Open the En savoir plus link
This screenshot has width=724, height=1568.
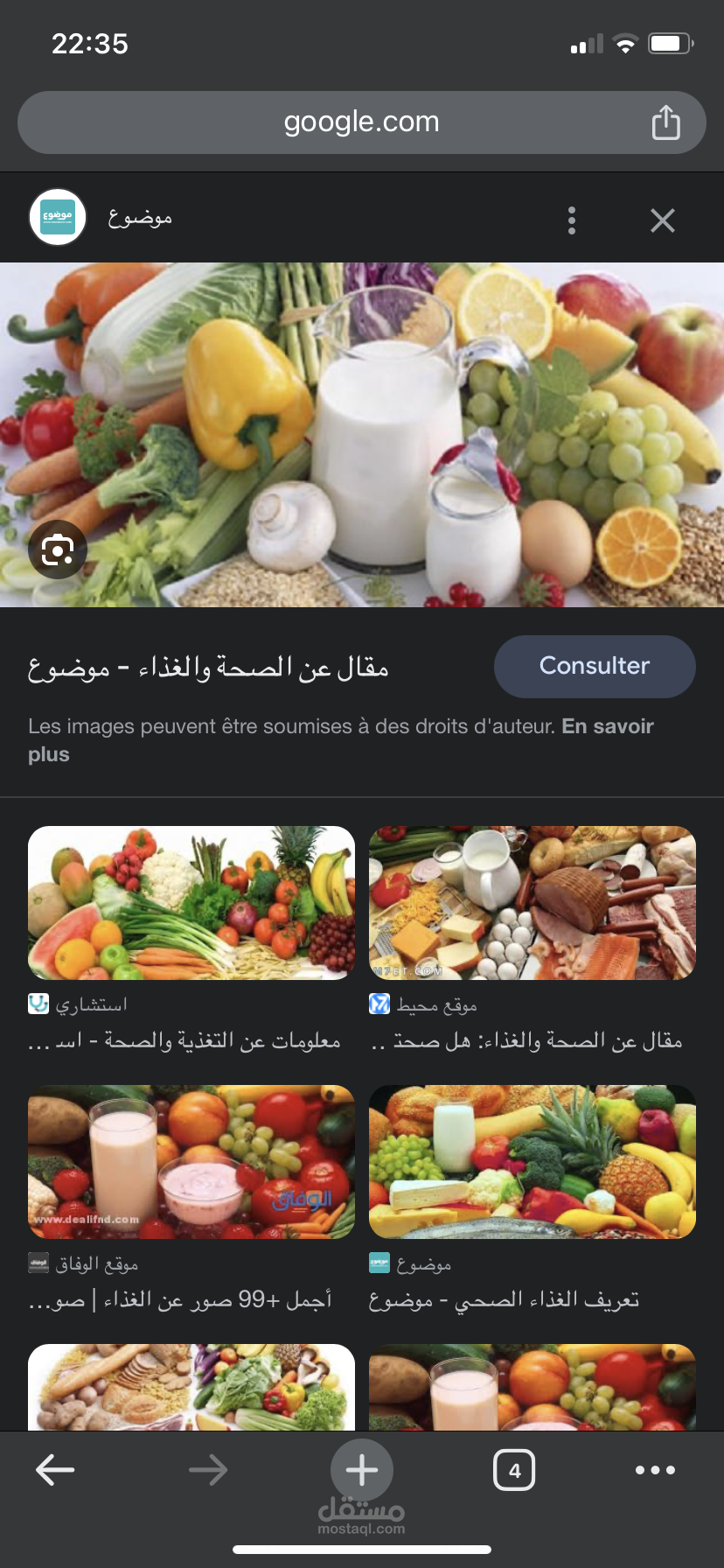pos(608,725)
